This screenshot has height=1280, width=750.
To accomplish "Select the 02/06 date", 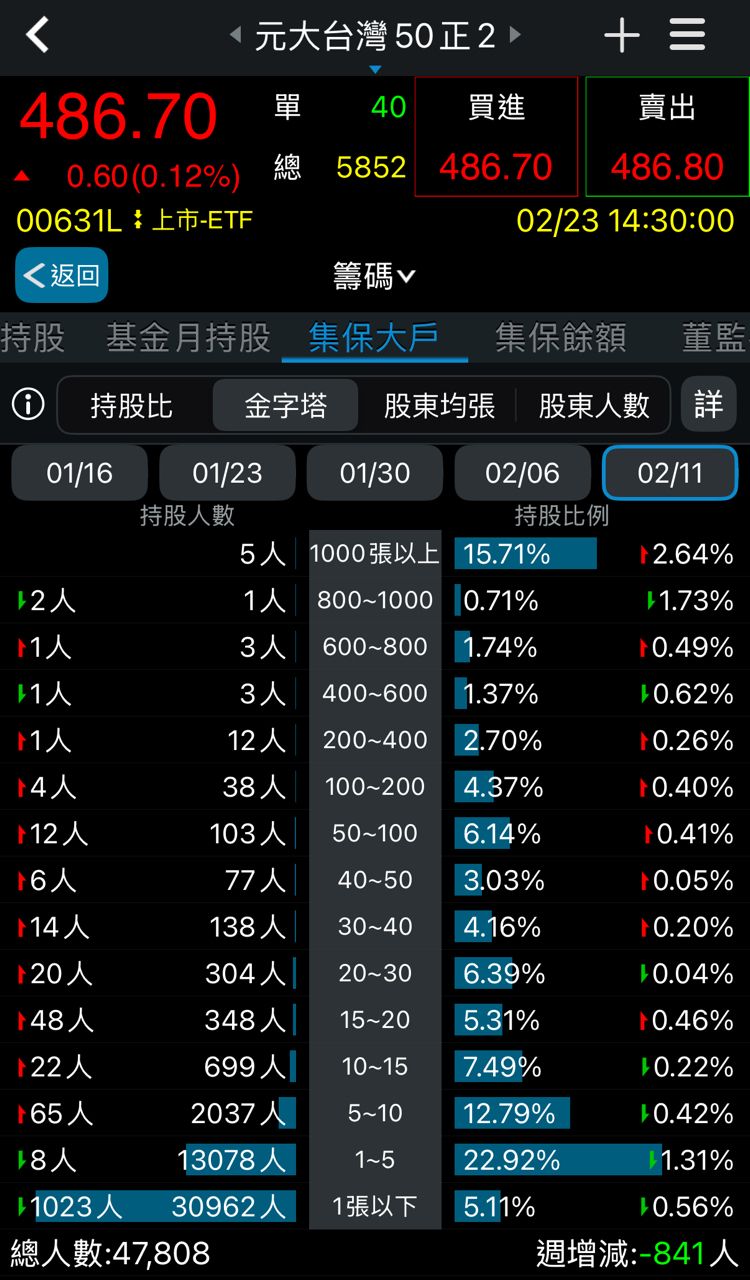I will 522,473.
